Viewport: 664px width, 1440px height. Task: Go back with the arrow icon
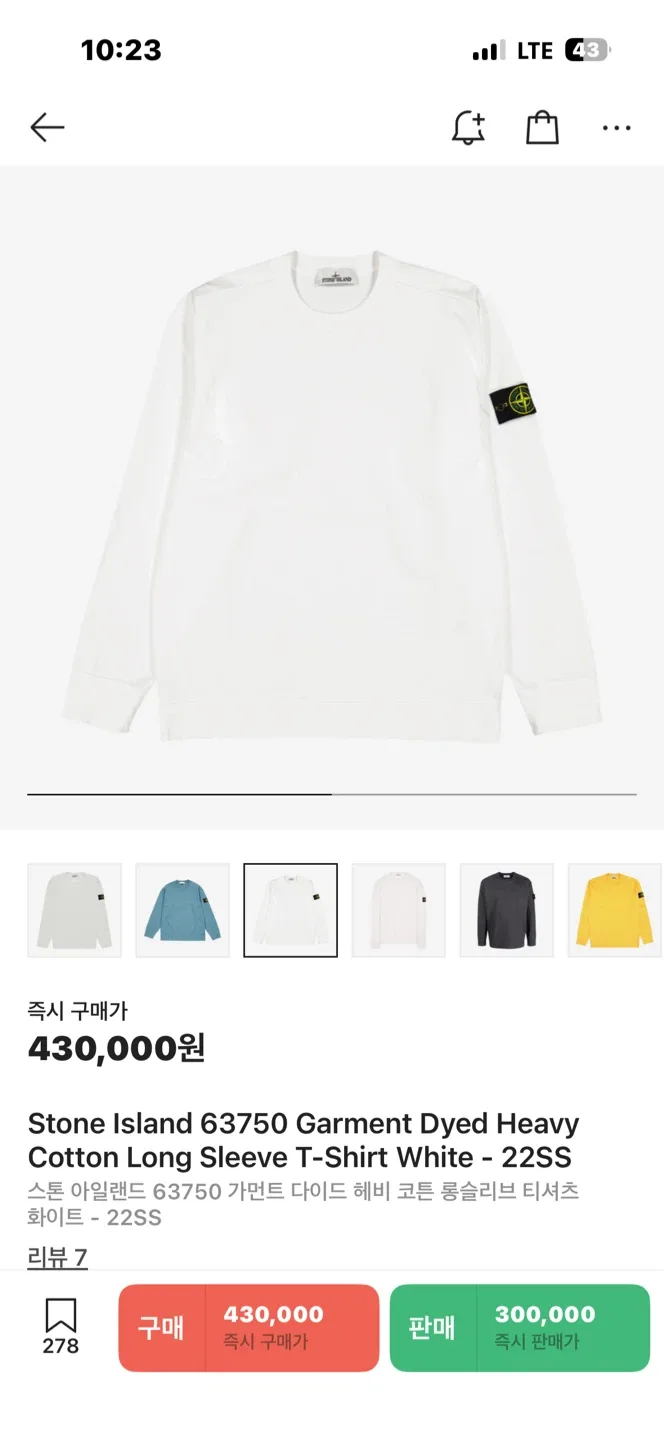(47, 127)
